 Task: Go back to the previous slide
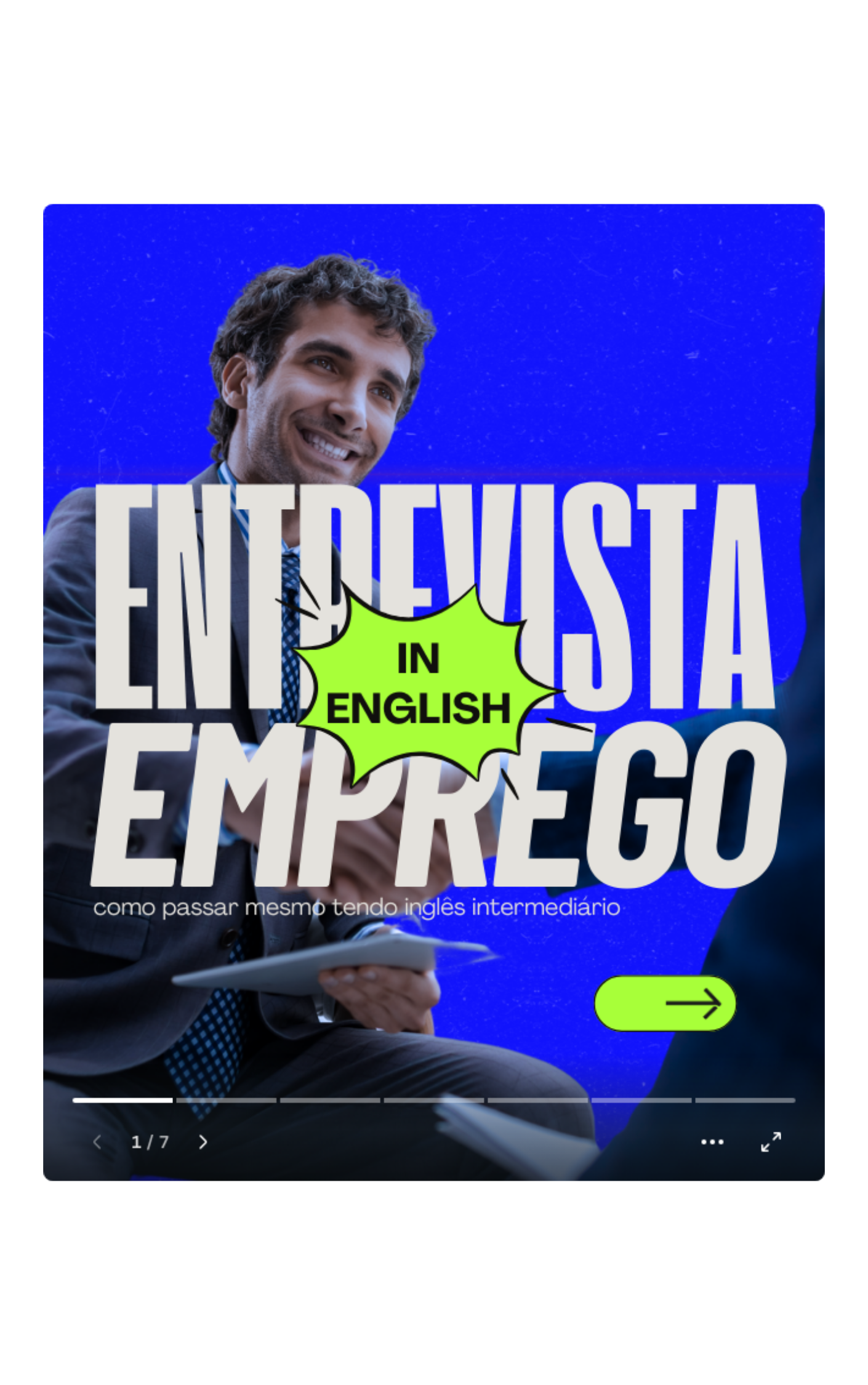(x=97, y=1142)
